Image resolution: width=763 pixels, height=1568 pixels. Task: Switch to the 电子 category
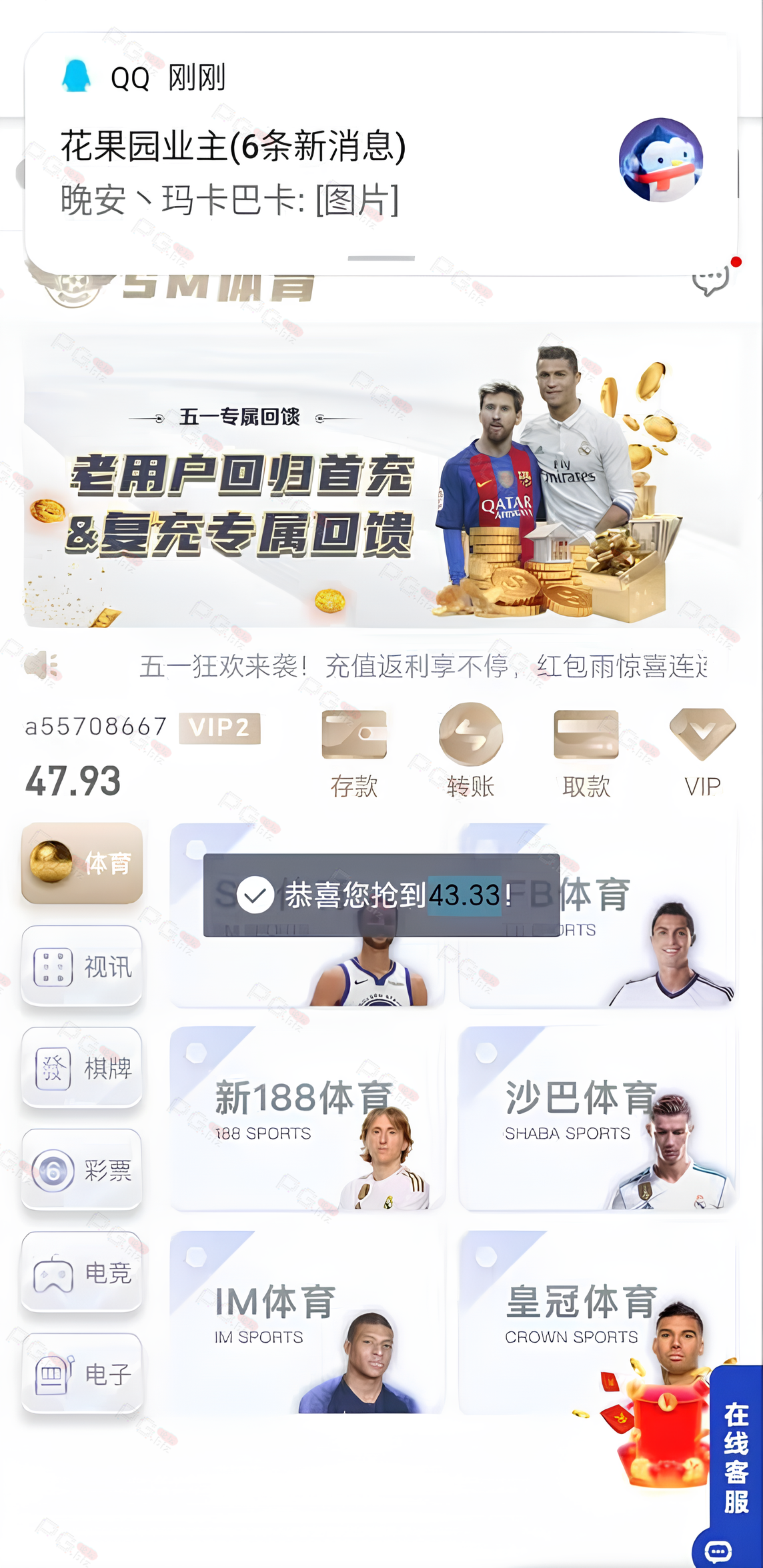pos(82,1374)
